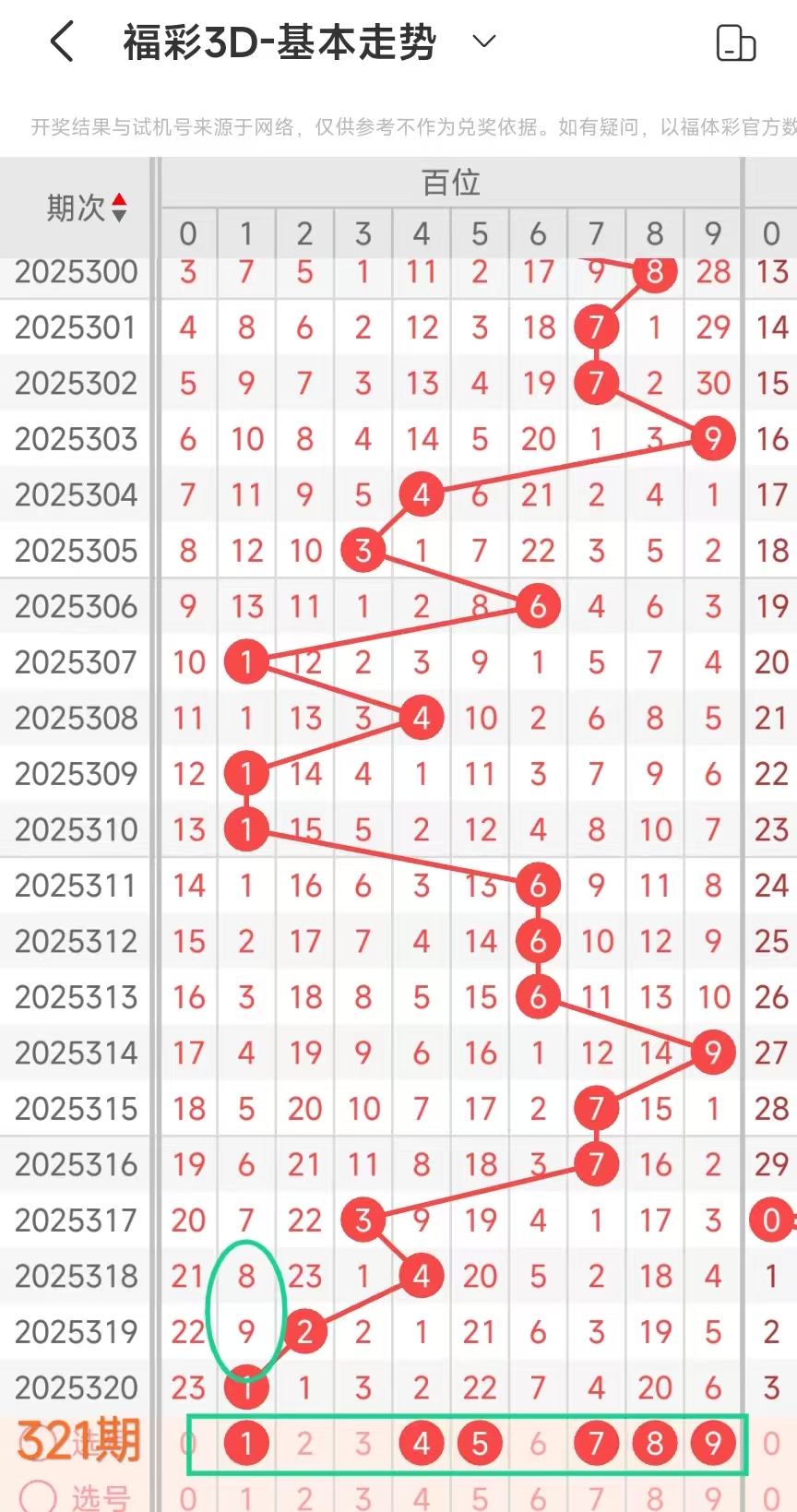The image size is (797, 1512).
Task: Deselect red ball 8 in the boxed pick row
Action: [x=655, y=1444]
